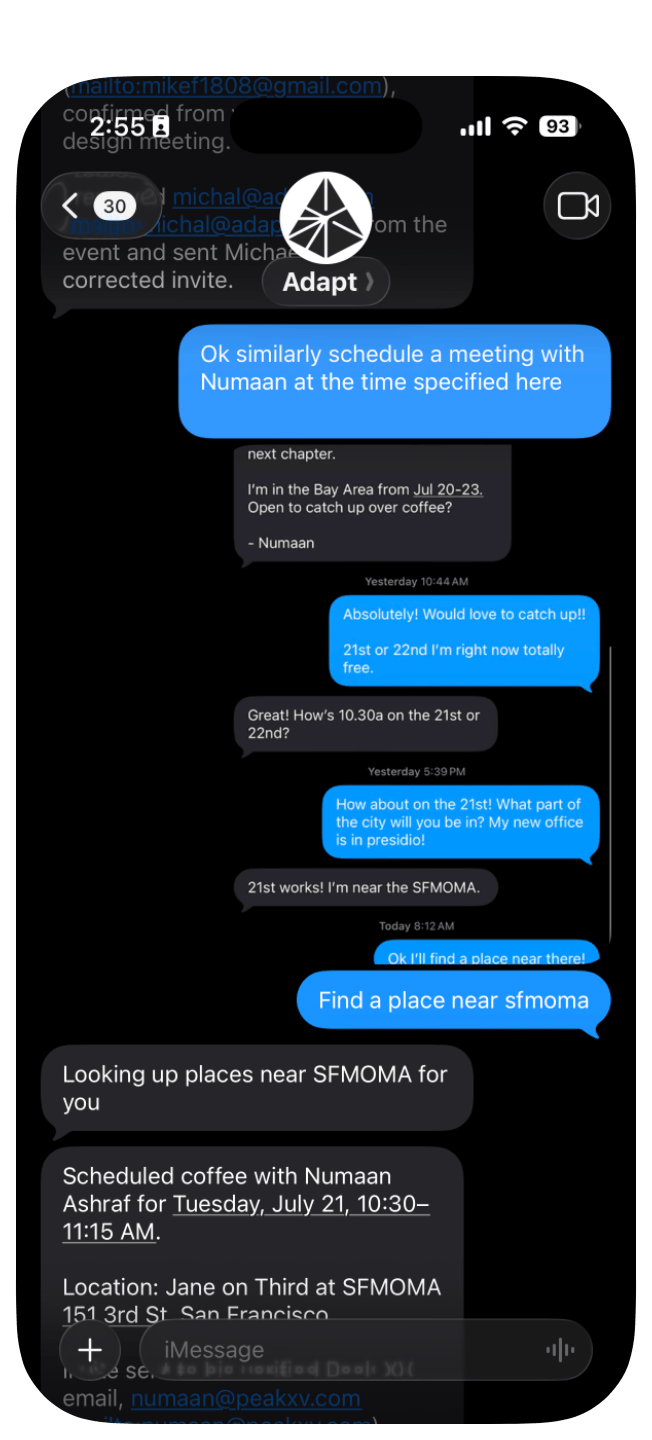Go back to the messages list
Screen dimensions: 652x1440
(x=99, y=206)
